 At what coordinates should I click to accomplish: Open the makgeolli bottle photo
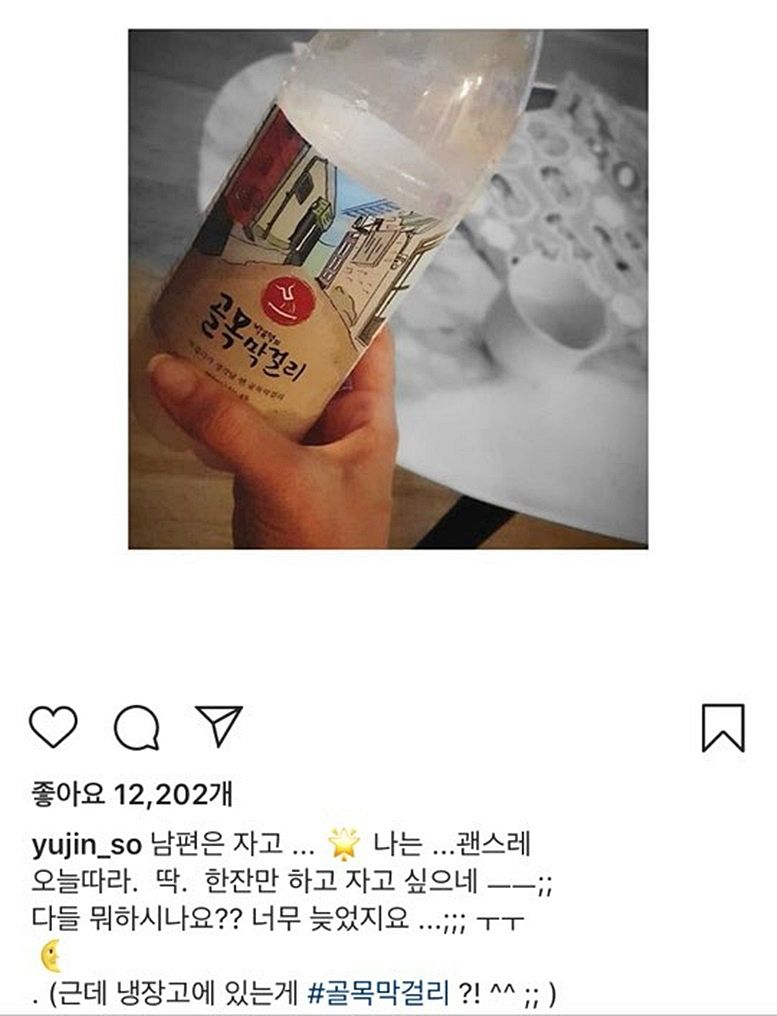388,289
